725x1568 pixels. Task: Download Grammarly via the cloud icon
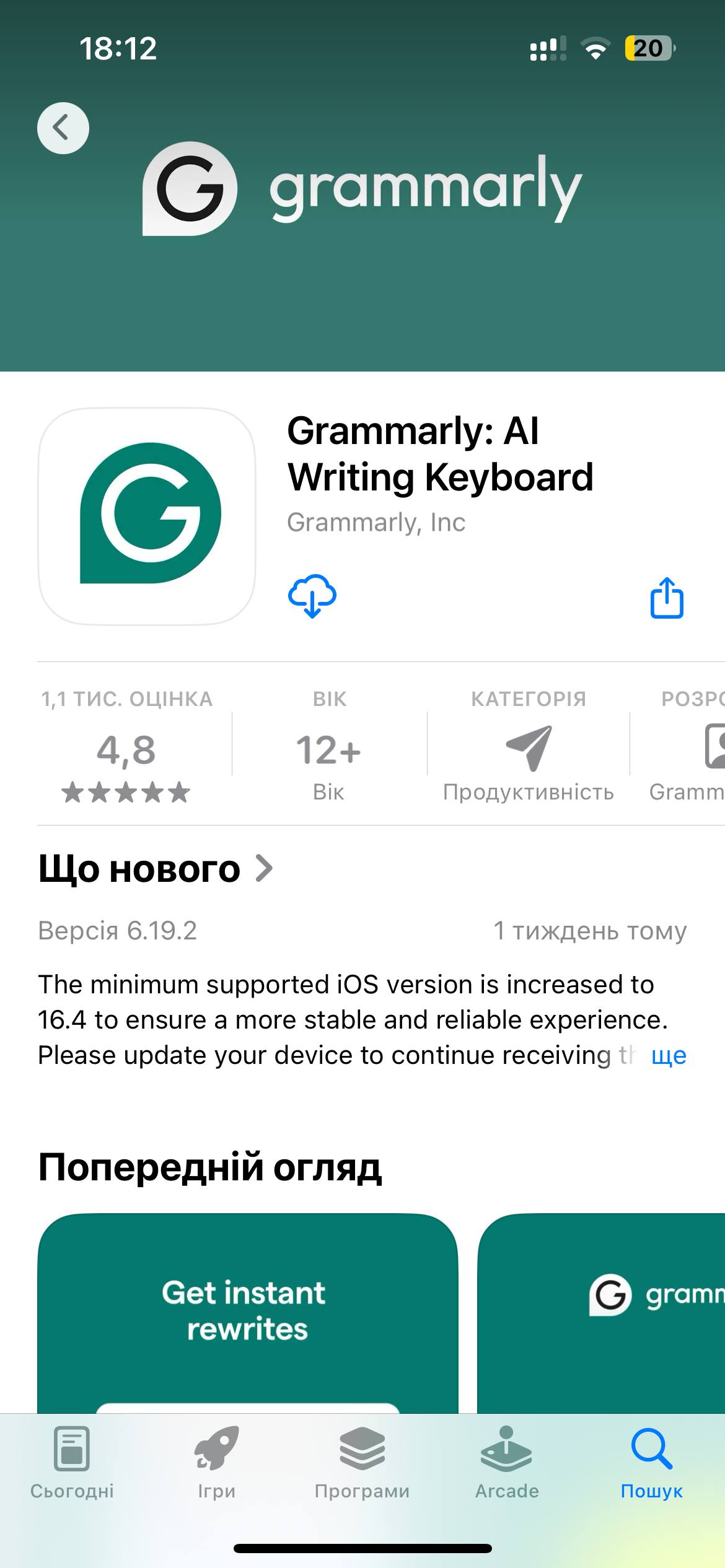point(312,596)
